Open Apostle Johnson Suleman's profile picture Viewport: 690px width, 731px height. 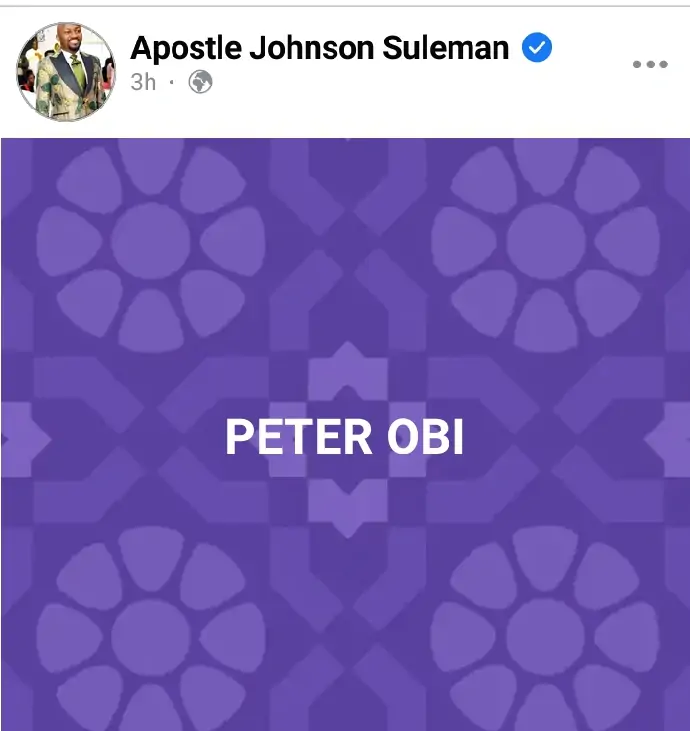tap(66, 72)
